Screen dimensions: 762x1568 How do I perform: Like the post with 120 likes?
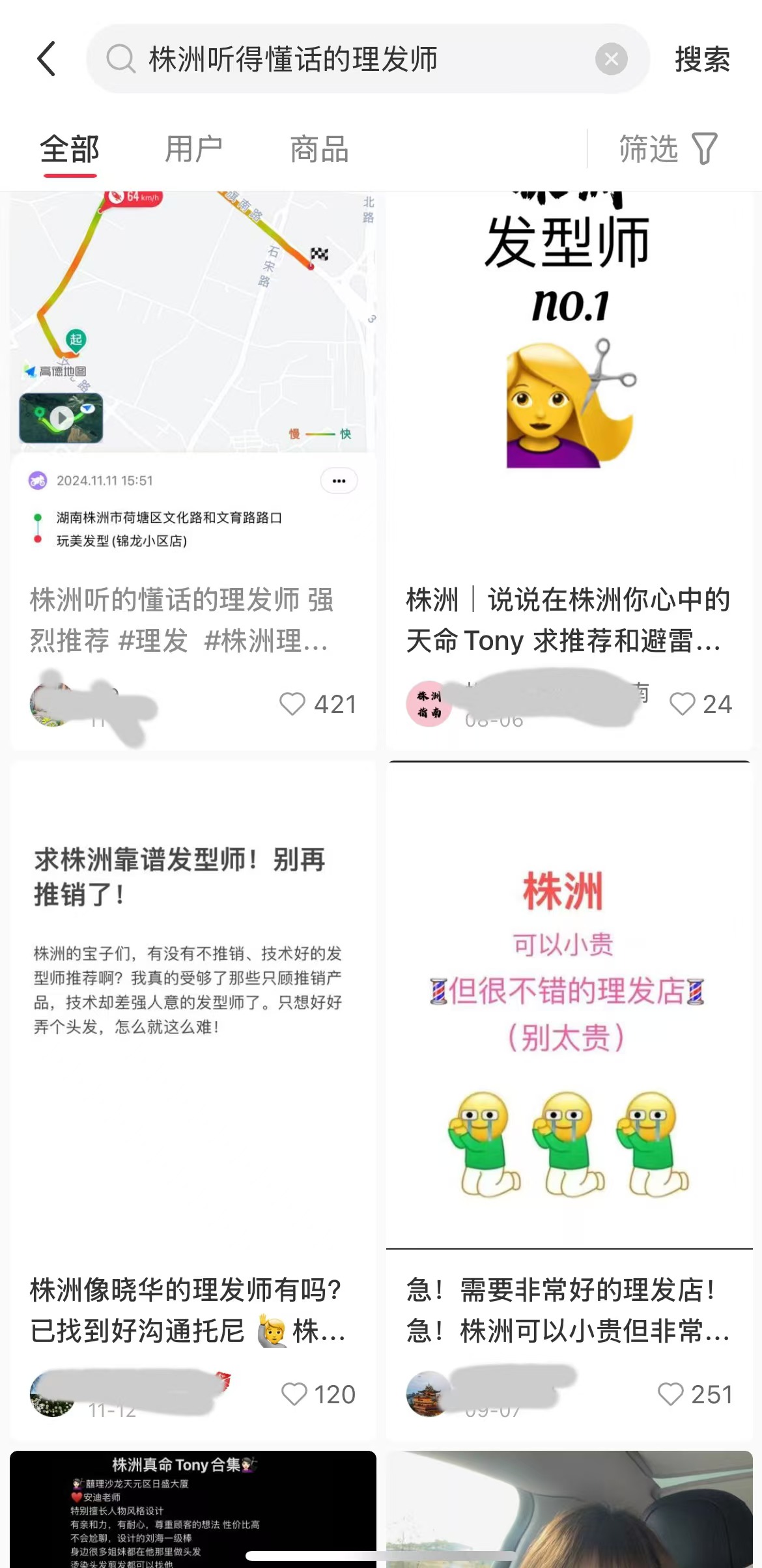(x=294, y=1394)
